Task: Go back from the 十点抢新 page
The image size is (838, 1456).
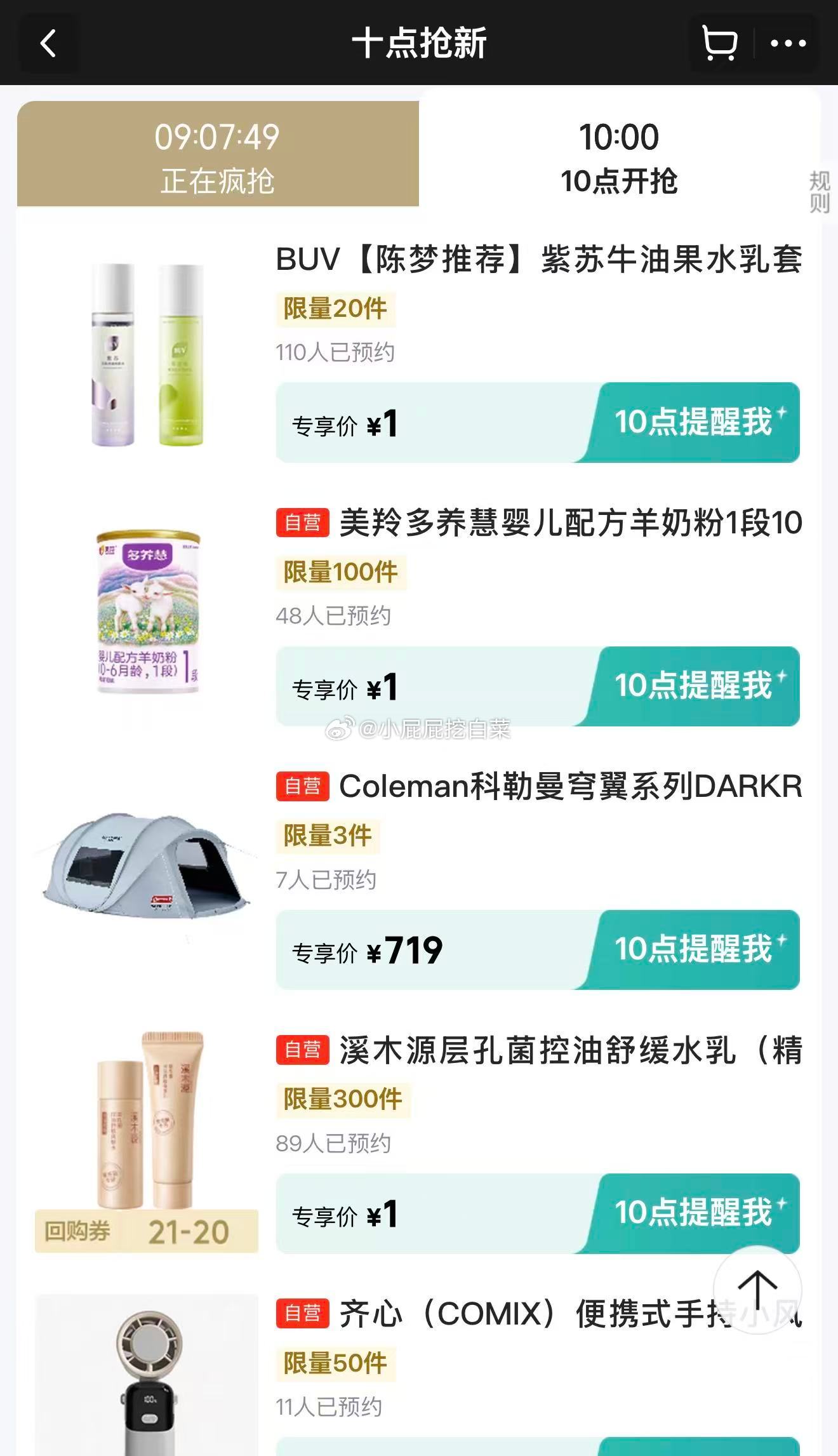Action: 48,43
